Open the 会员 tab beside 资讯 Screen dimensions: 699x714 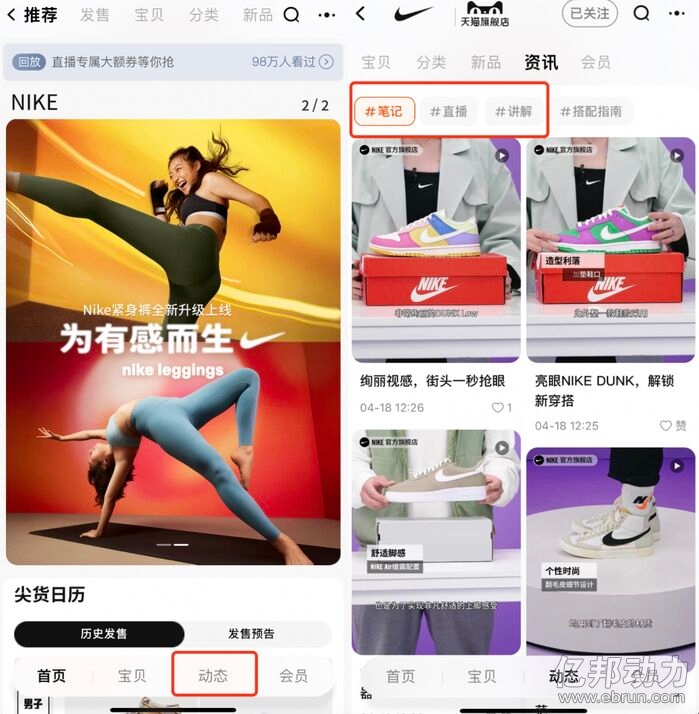[596, 62]
